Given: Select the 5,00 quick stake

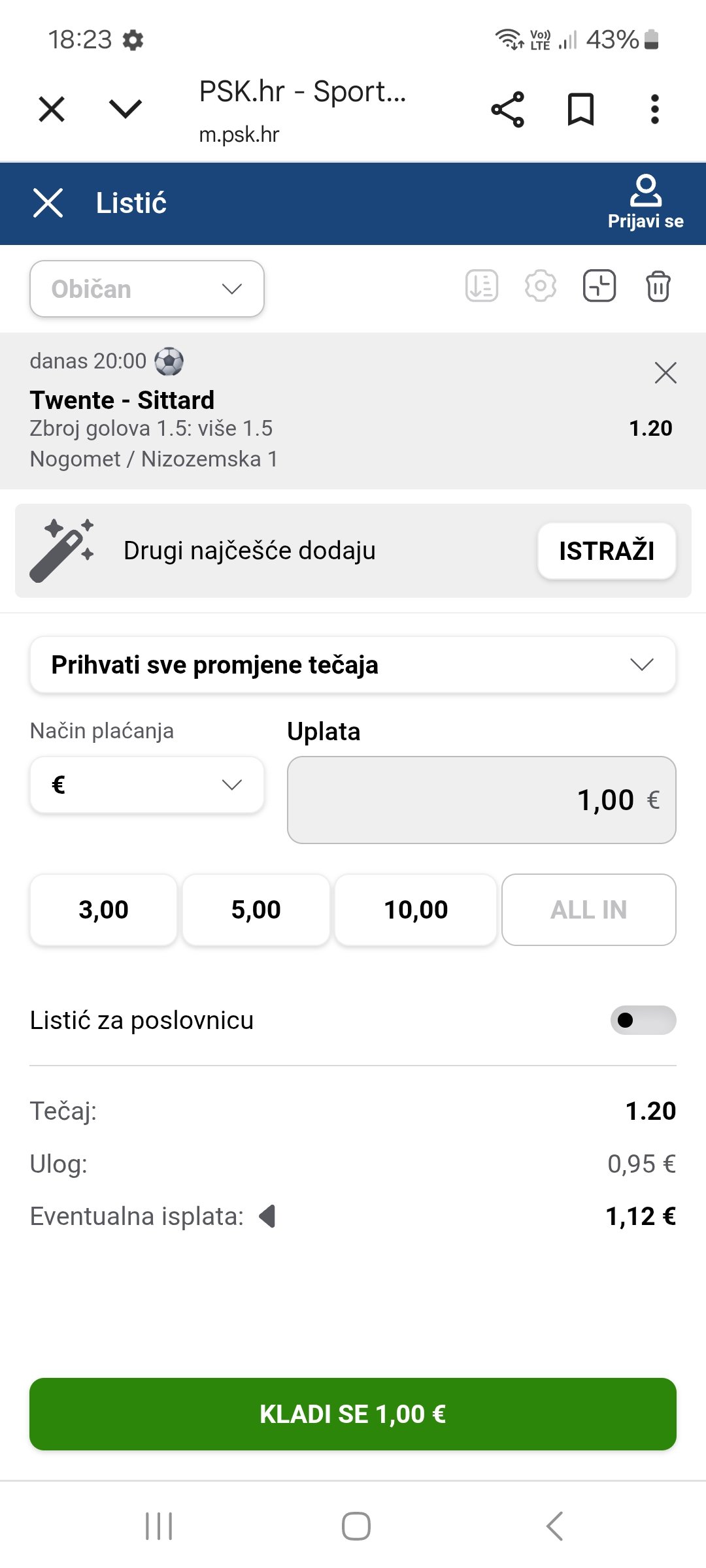Looking at the screenshot, I should tap(256, 909).
